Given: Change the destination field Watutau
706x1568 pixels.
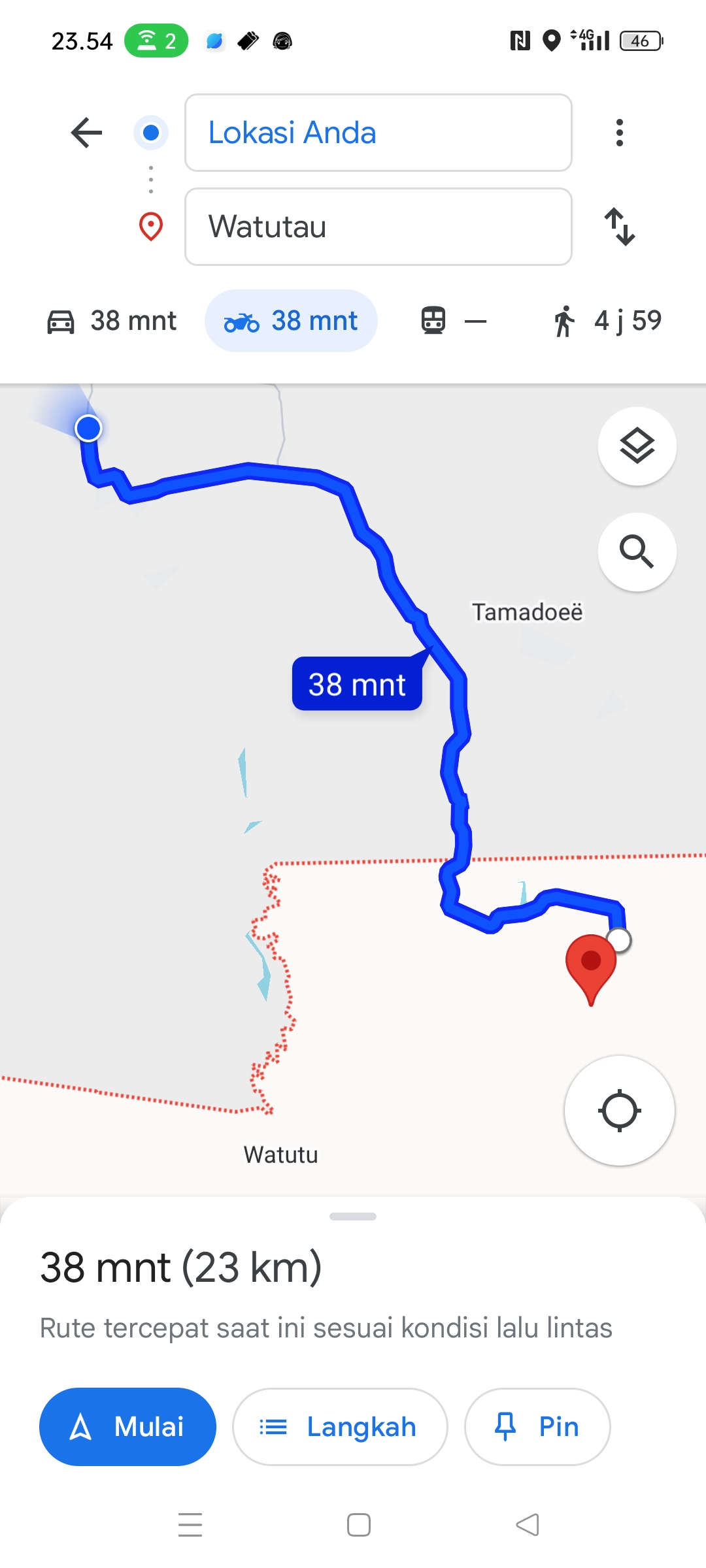Looking at the screenshot, I should tap(378, 227).
